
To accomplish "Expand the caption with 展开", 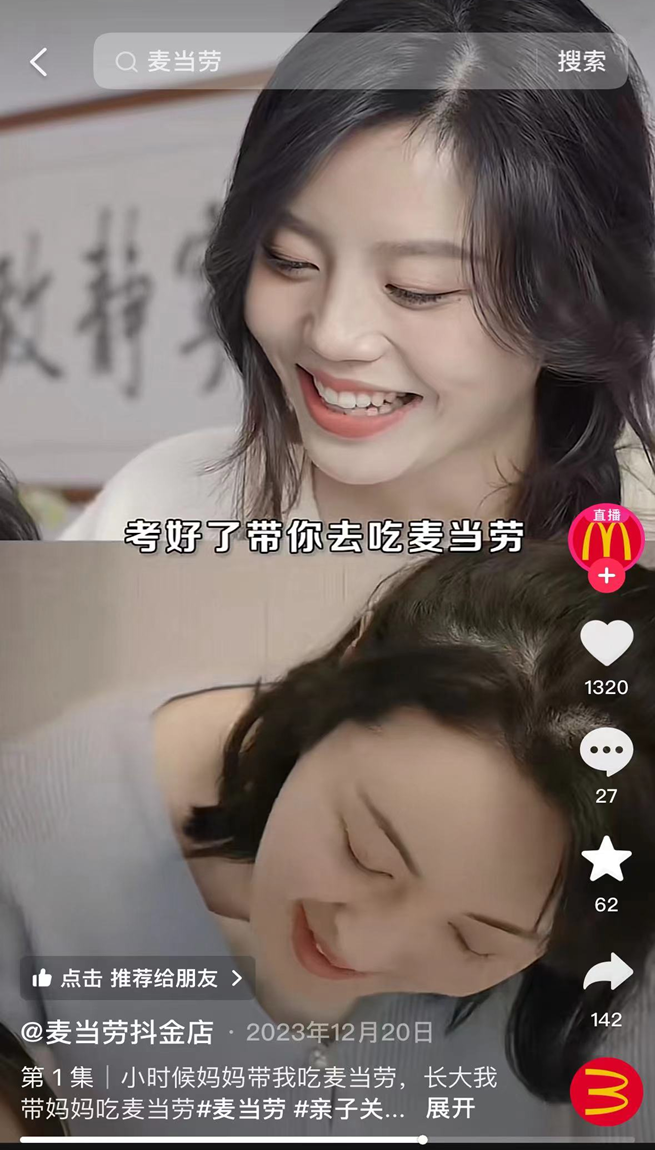I will click(450, 1108).
